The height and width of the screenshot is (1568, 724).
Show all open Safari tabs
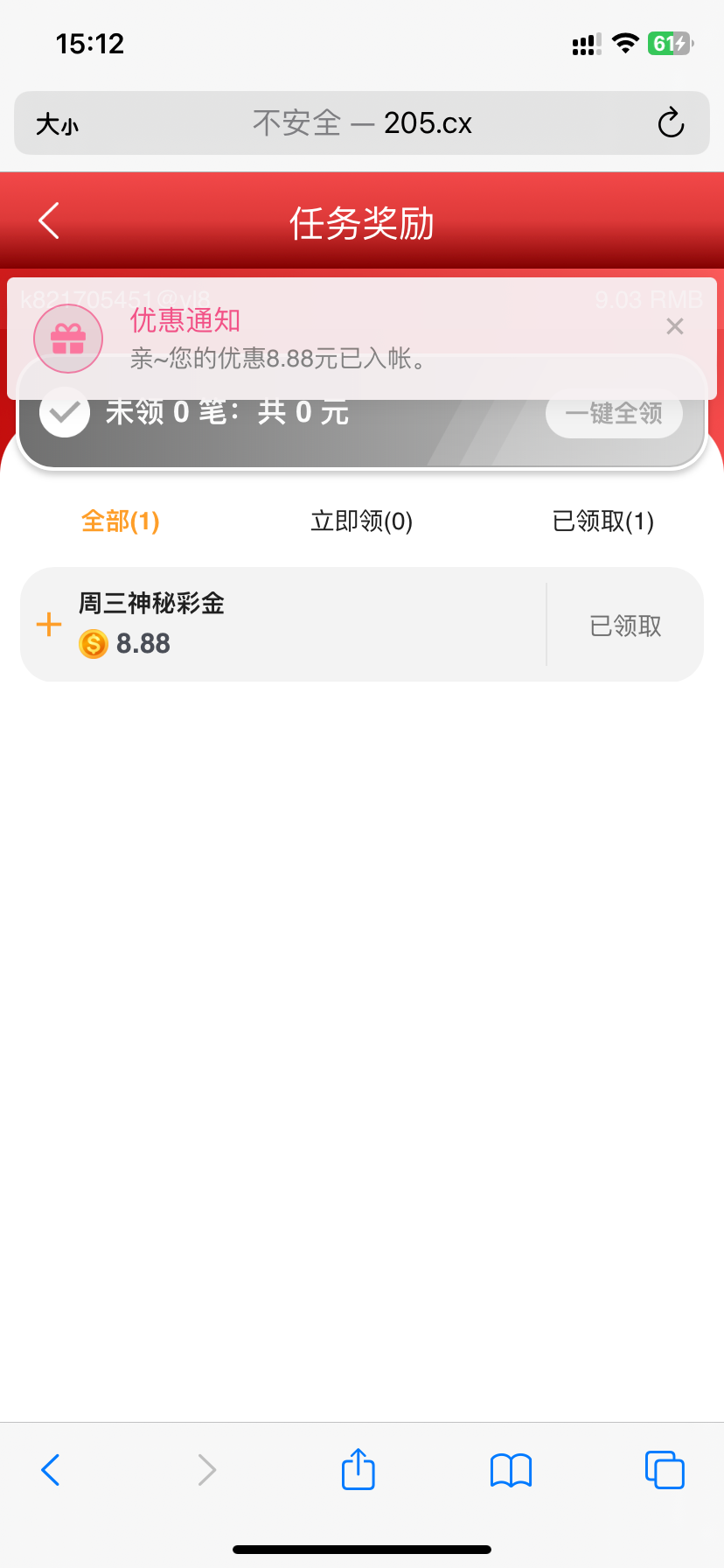664,1470
